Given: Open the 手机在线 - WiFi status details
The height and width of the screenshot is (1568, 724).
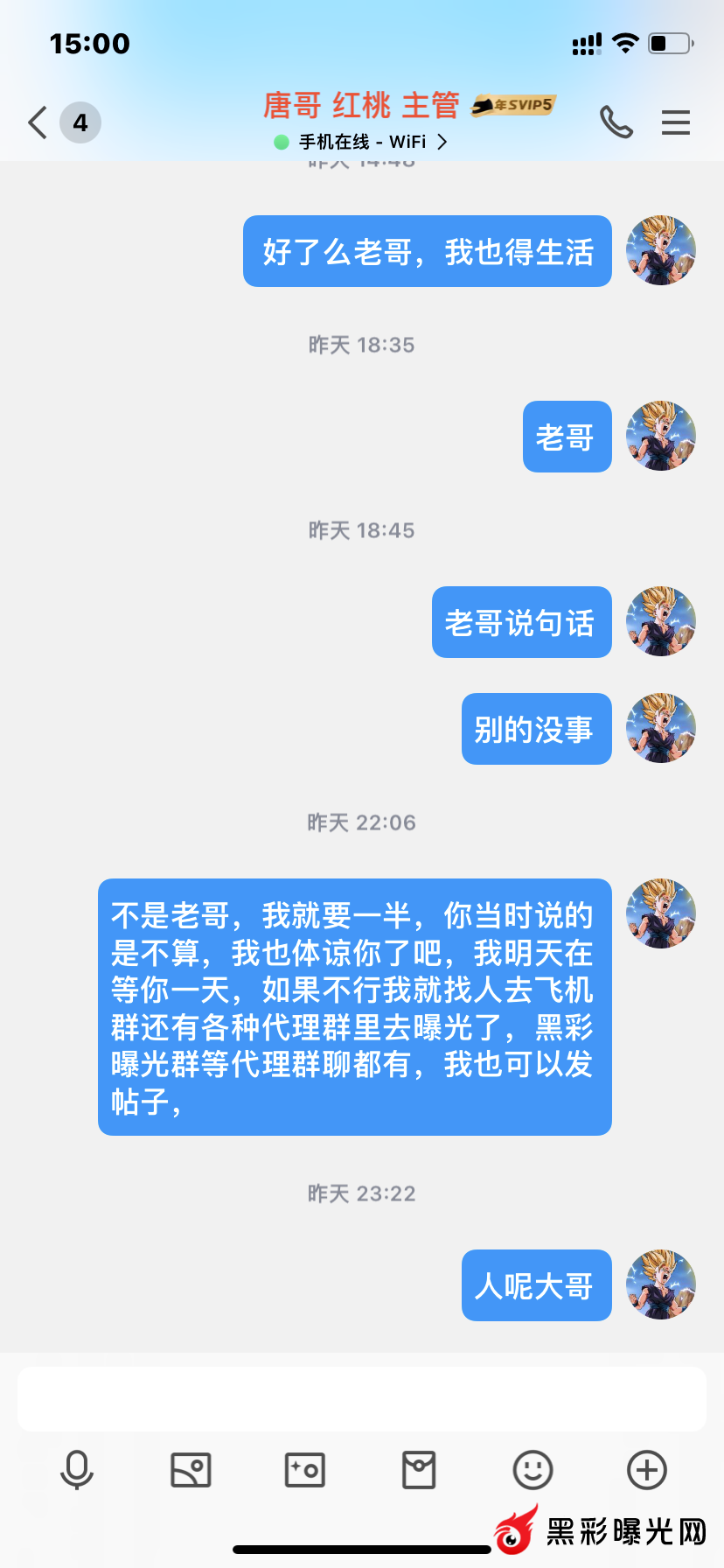Looking at the screenshot, I should (x=363, y=142).
